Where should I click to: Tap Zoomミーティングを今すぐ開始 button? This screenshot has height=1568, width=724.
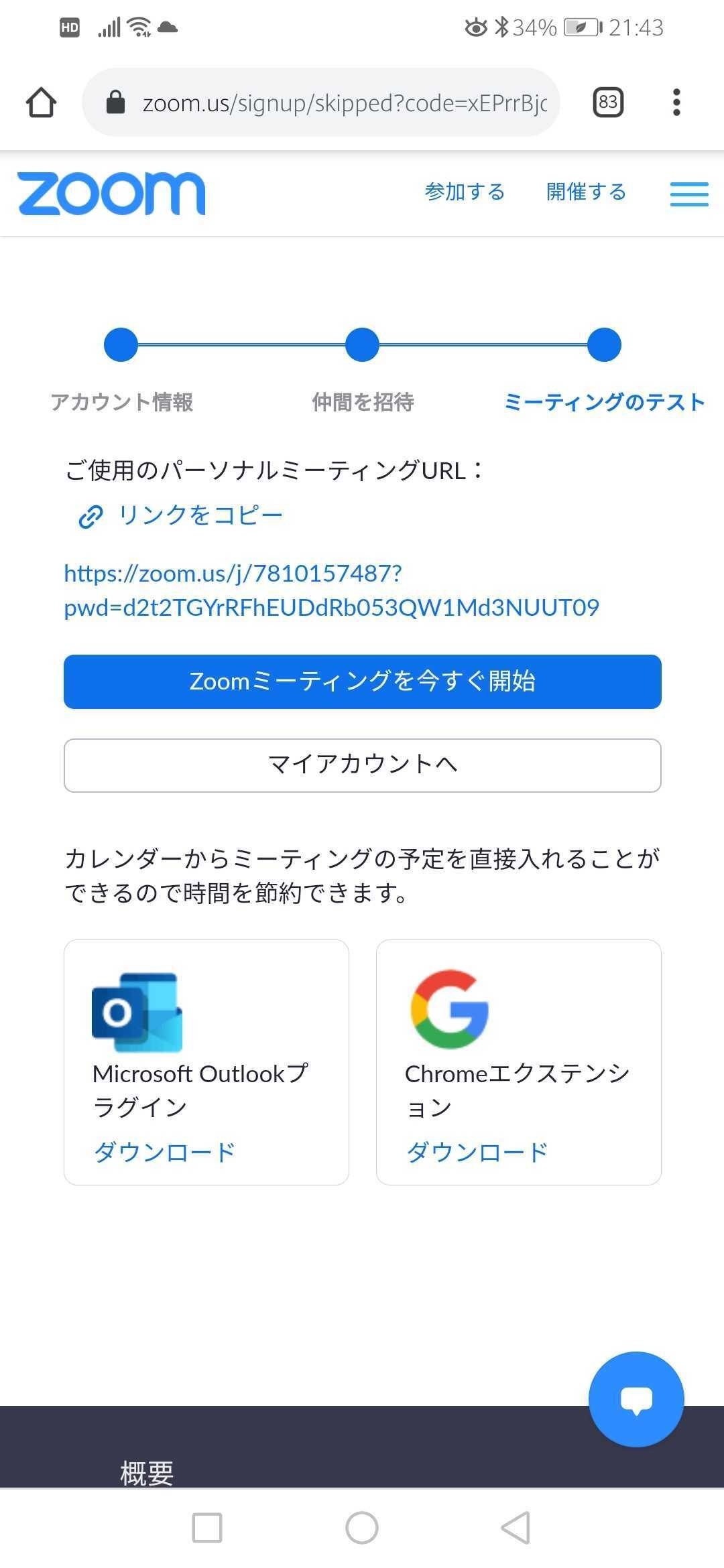pyautogui.click(x=363, y=681)
